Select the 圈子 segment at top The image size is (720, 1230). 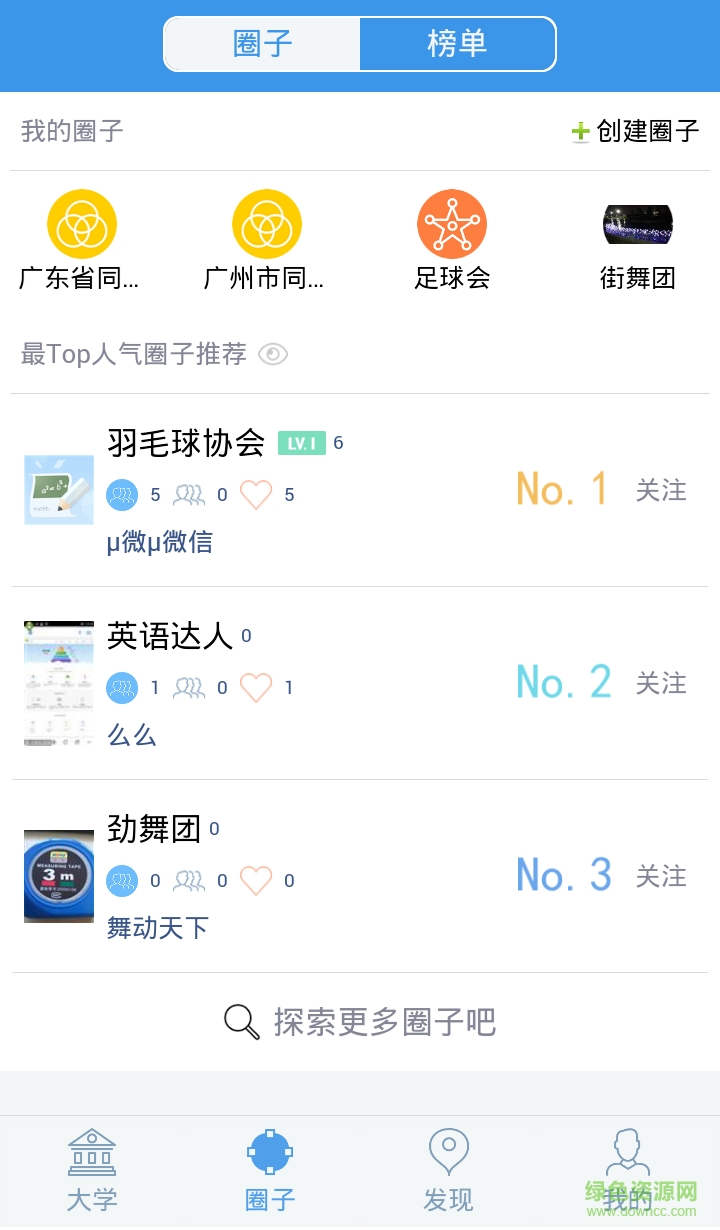263,44
